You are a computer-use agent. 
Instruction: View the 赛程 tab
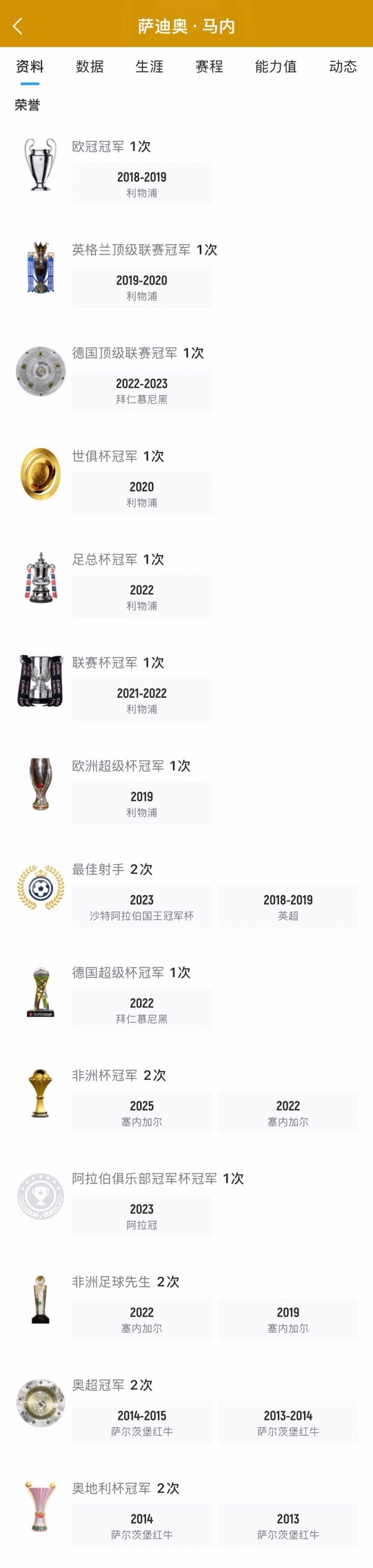209,66
